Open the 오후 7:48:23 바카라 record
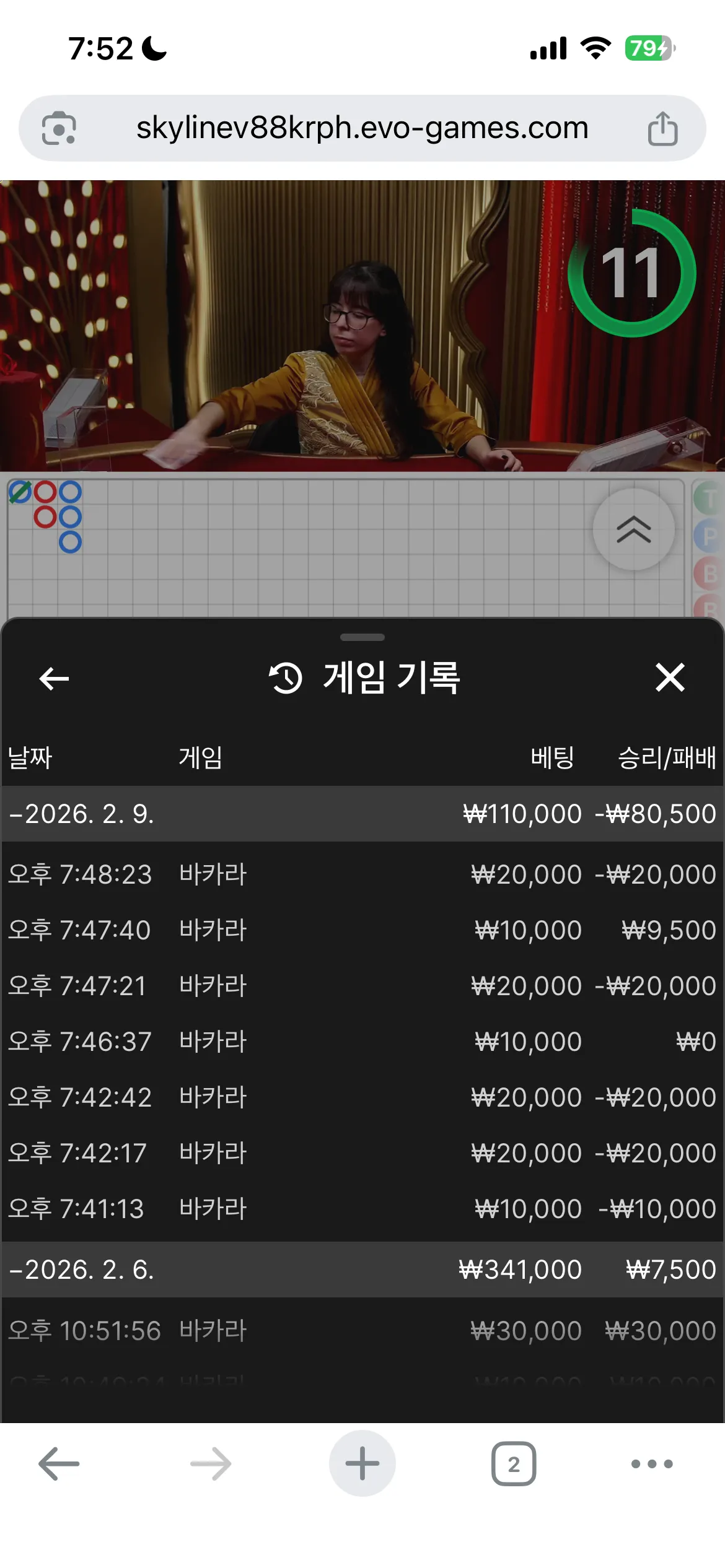 pos(362,874)
